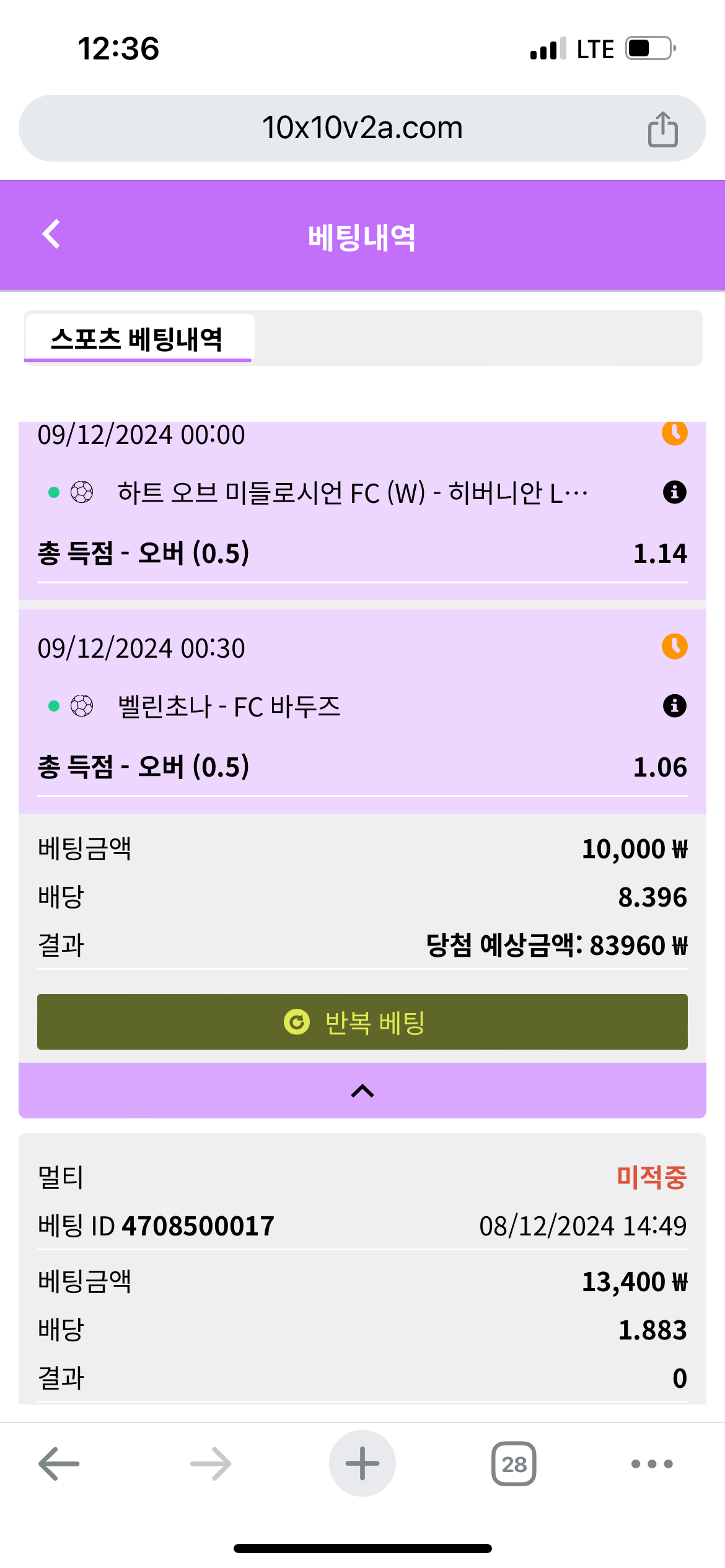Open a new browser tab

[x=362, y=1463]
